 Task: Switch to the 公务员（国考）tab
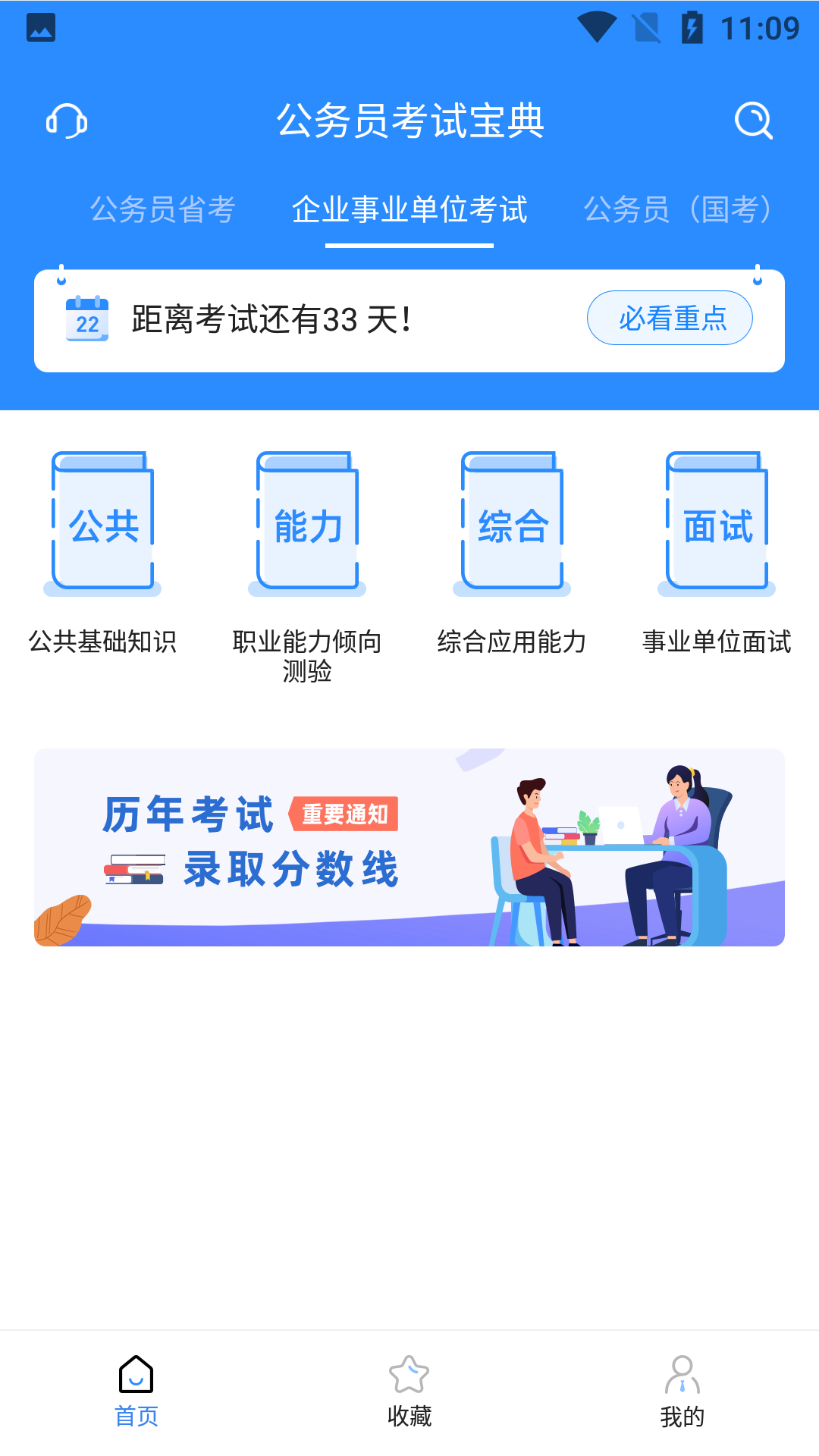point(679,211)
